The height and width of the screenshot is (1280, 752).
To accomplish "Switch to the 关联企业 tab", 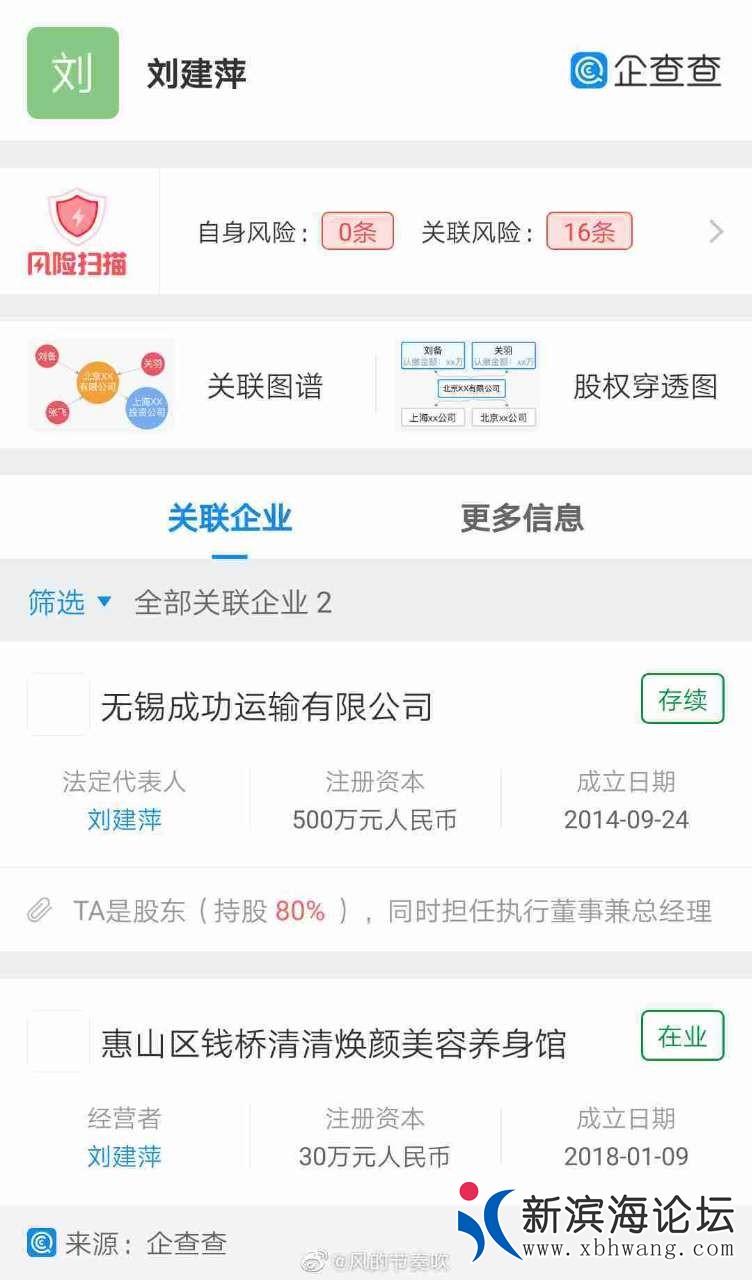I will pyautogui.click(x=229, y=518).
